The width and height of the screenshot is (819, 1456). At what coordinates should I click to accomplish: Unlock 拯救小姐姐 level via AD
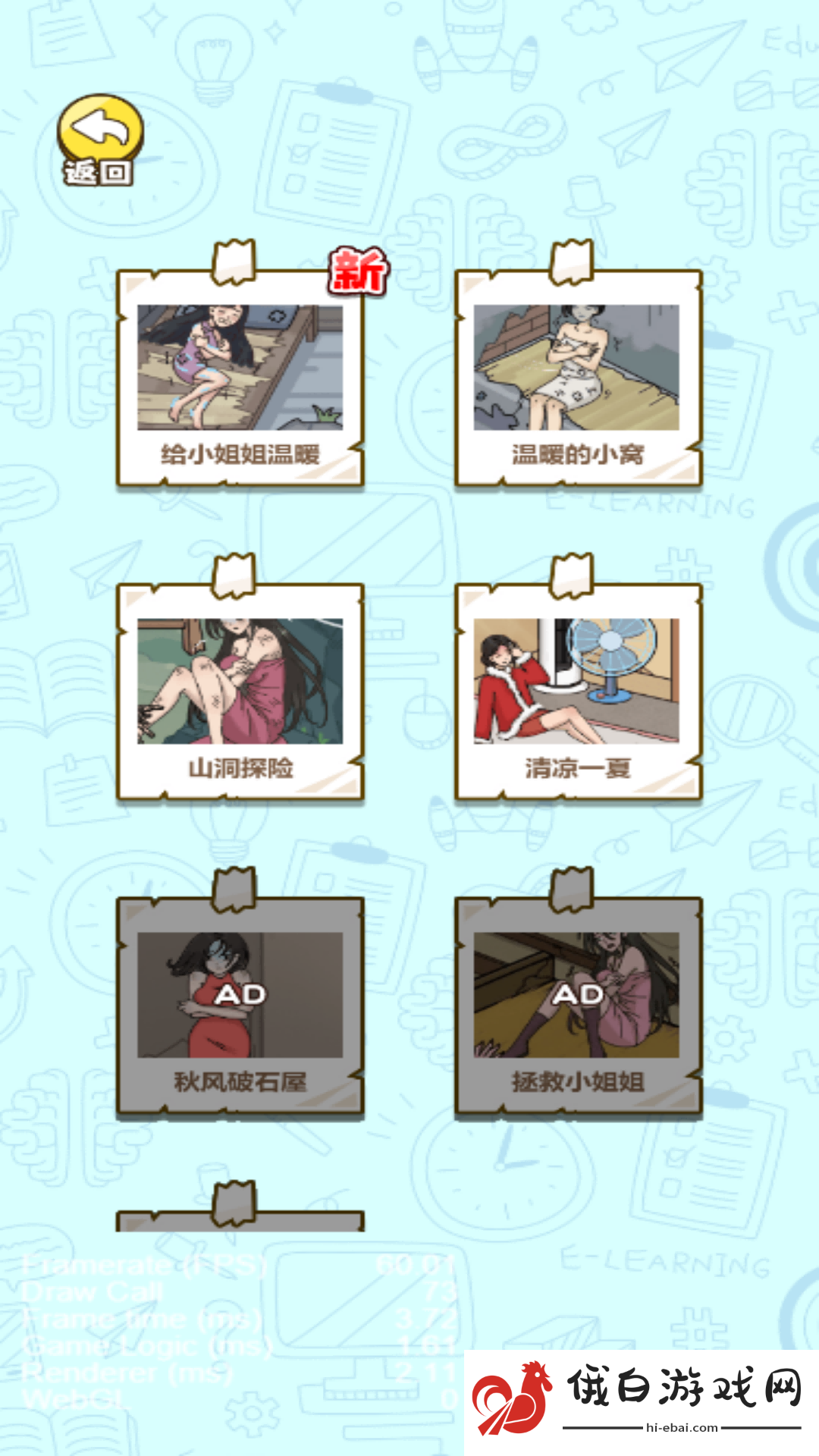click(x=578, y=1005)
